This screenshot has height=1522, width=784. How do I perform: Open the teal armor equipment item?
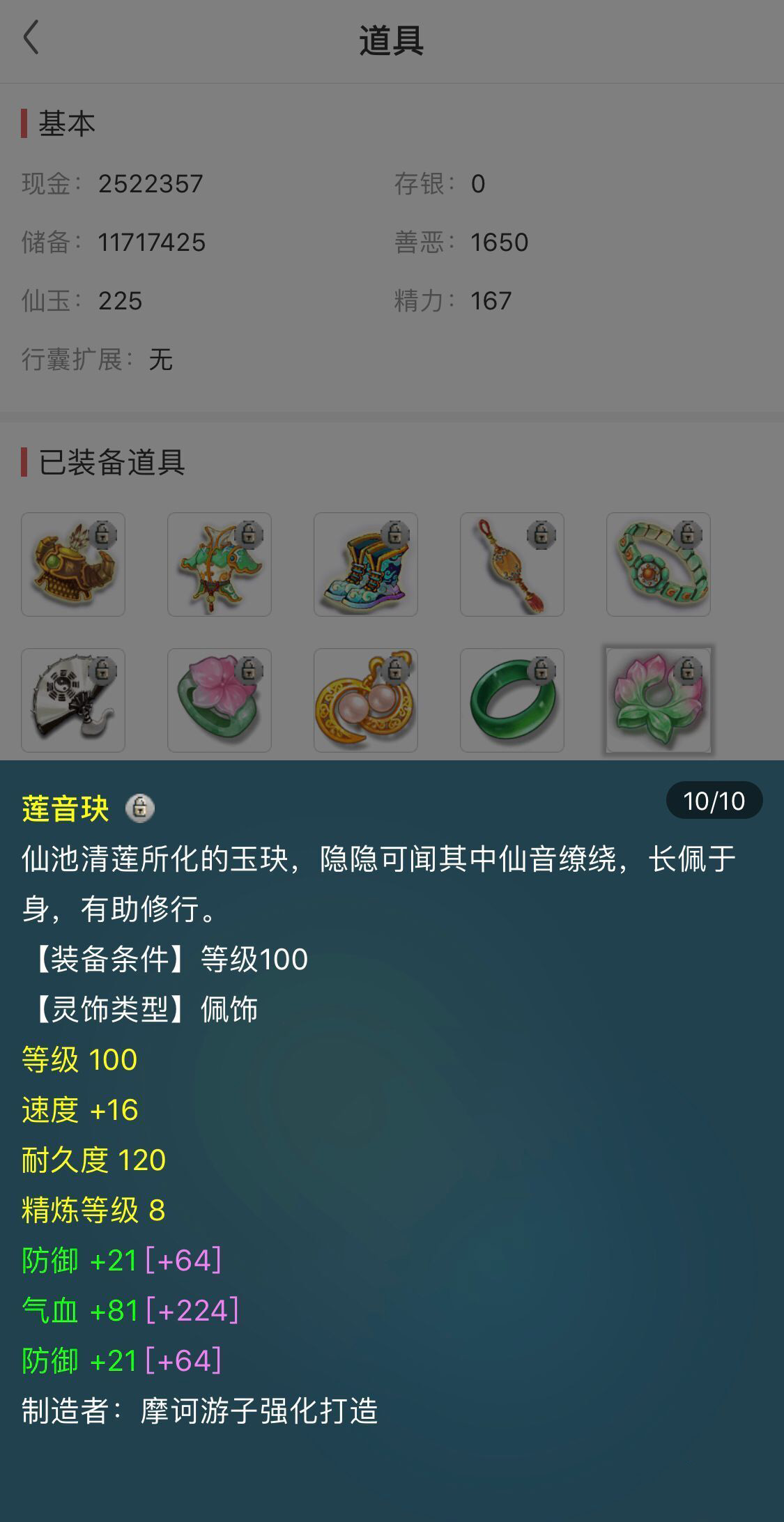(x=220, y=564)
